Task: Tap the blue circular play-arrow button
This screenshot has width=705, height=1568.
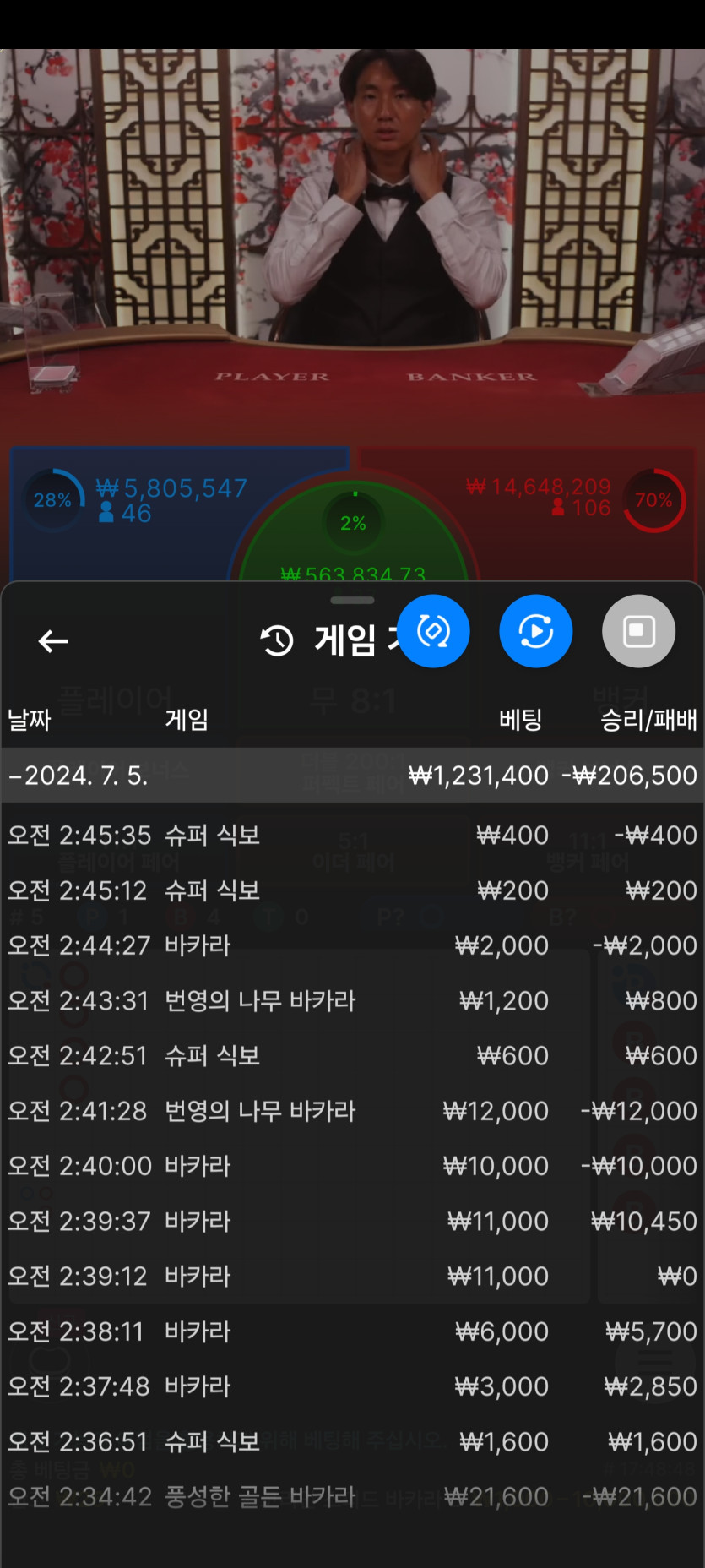Action: [x=536, y=631]
